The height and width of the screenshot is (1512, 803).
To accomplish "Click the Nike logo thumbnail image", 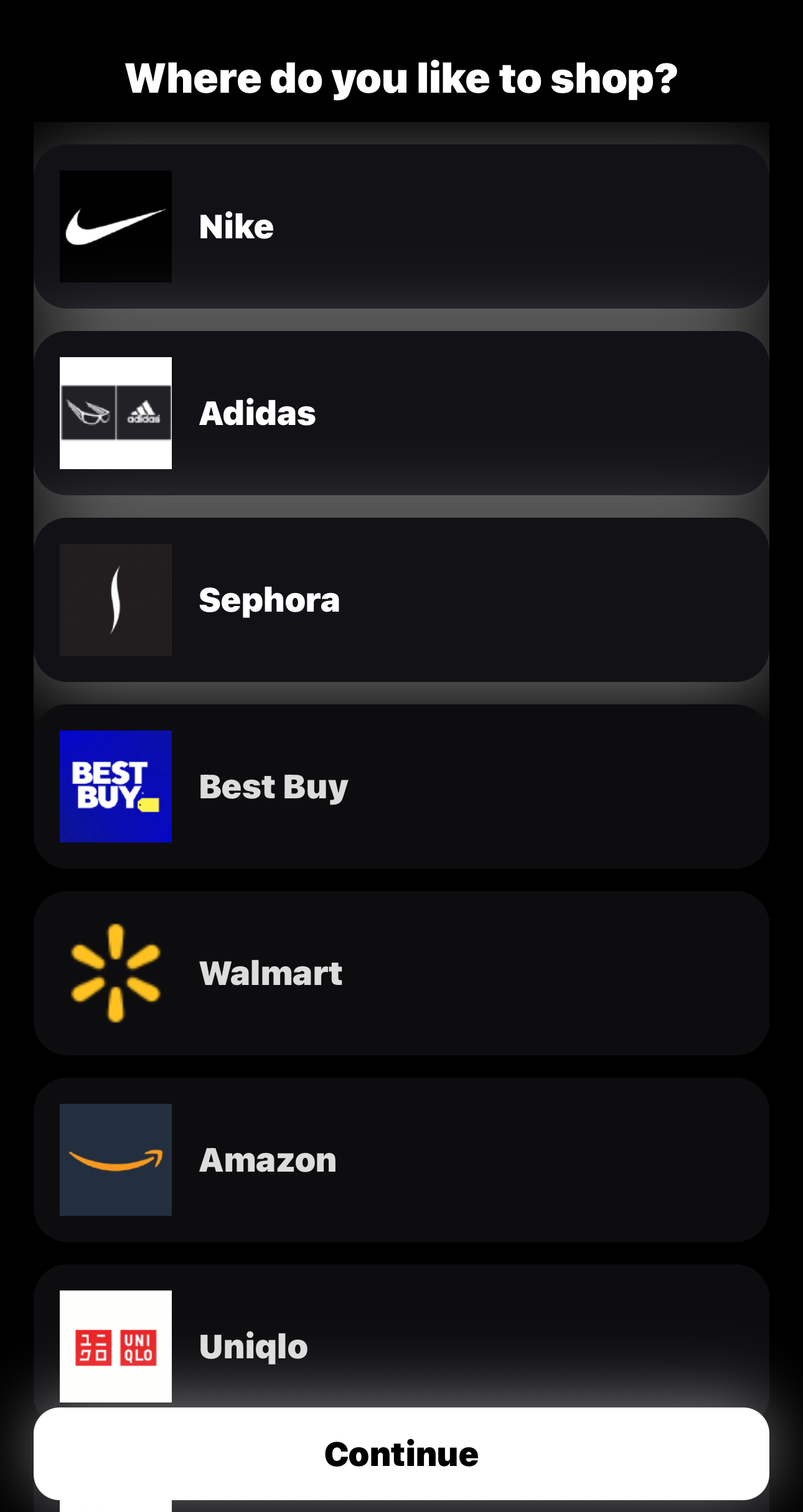I will tap(115, 225).
